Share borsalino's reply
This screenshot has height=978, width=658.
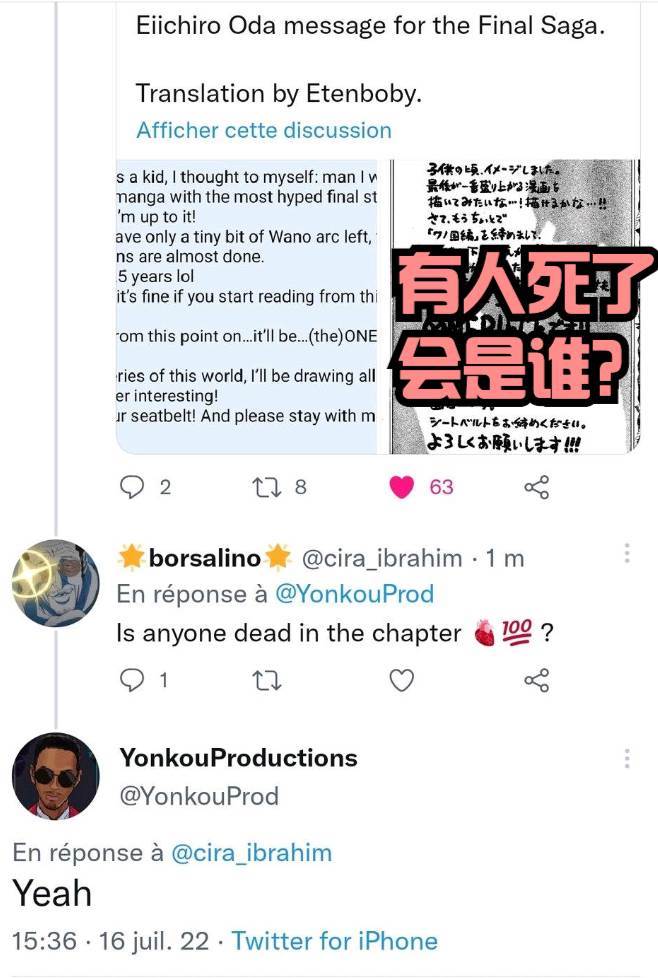click(x=537, y=680)
